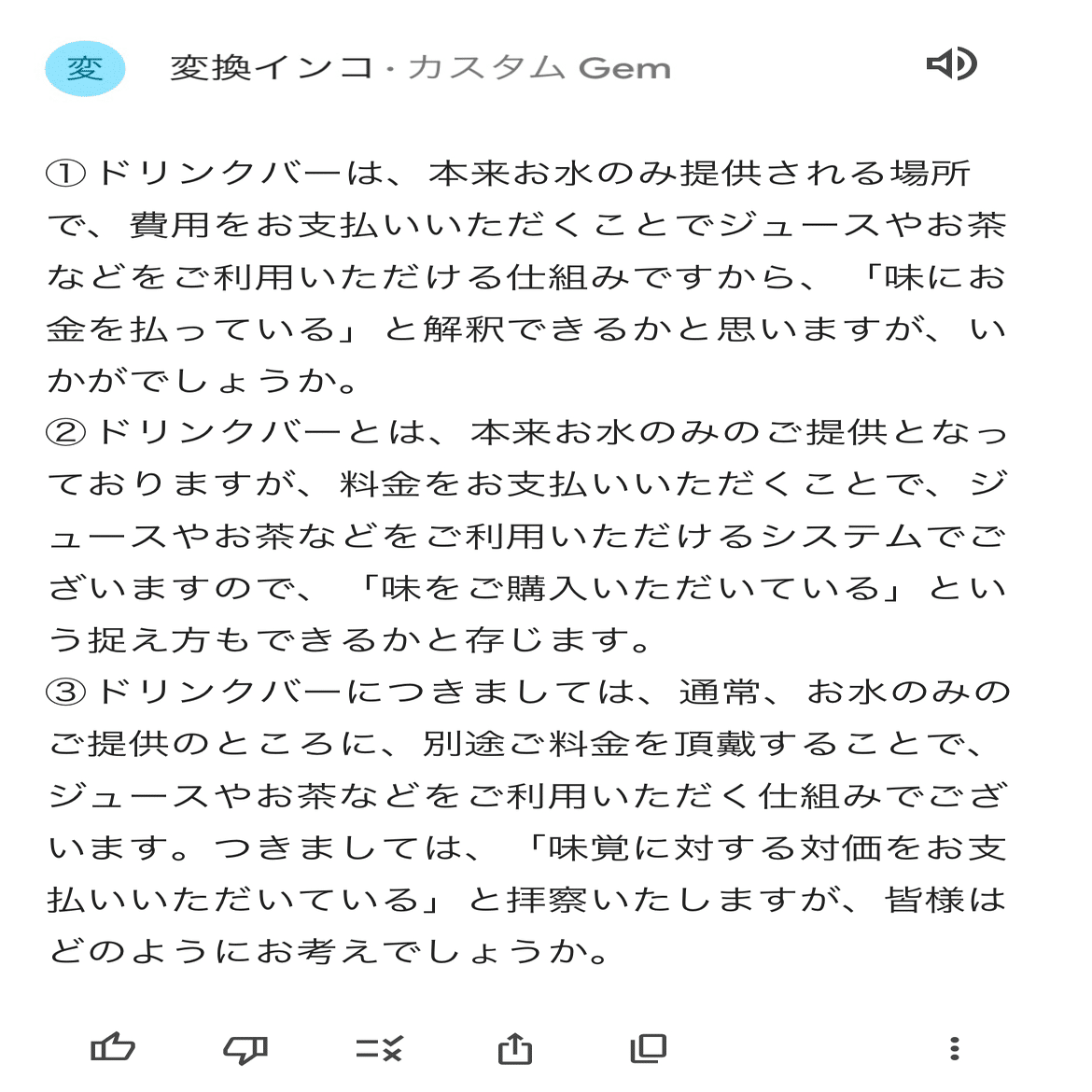Copy the response text
This screenshot has height=1092, width=1092.
[649, 1048]
